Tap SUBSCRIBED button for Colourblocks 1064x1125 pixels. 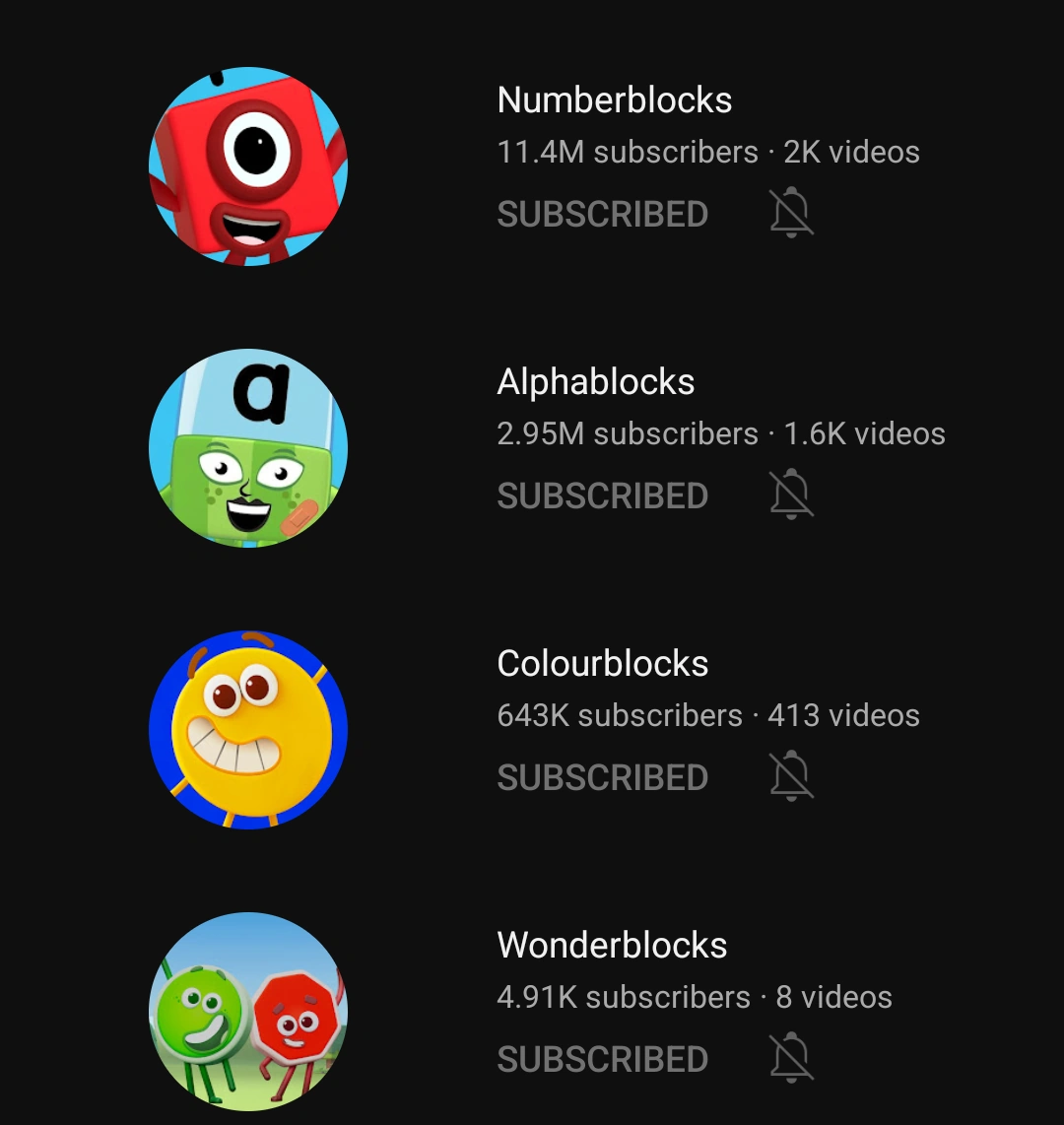point(602,777)
